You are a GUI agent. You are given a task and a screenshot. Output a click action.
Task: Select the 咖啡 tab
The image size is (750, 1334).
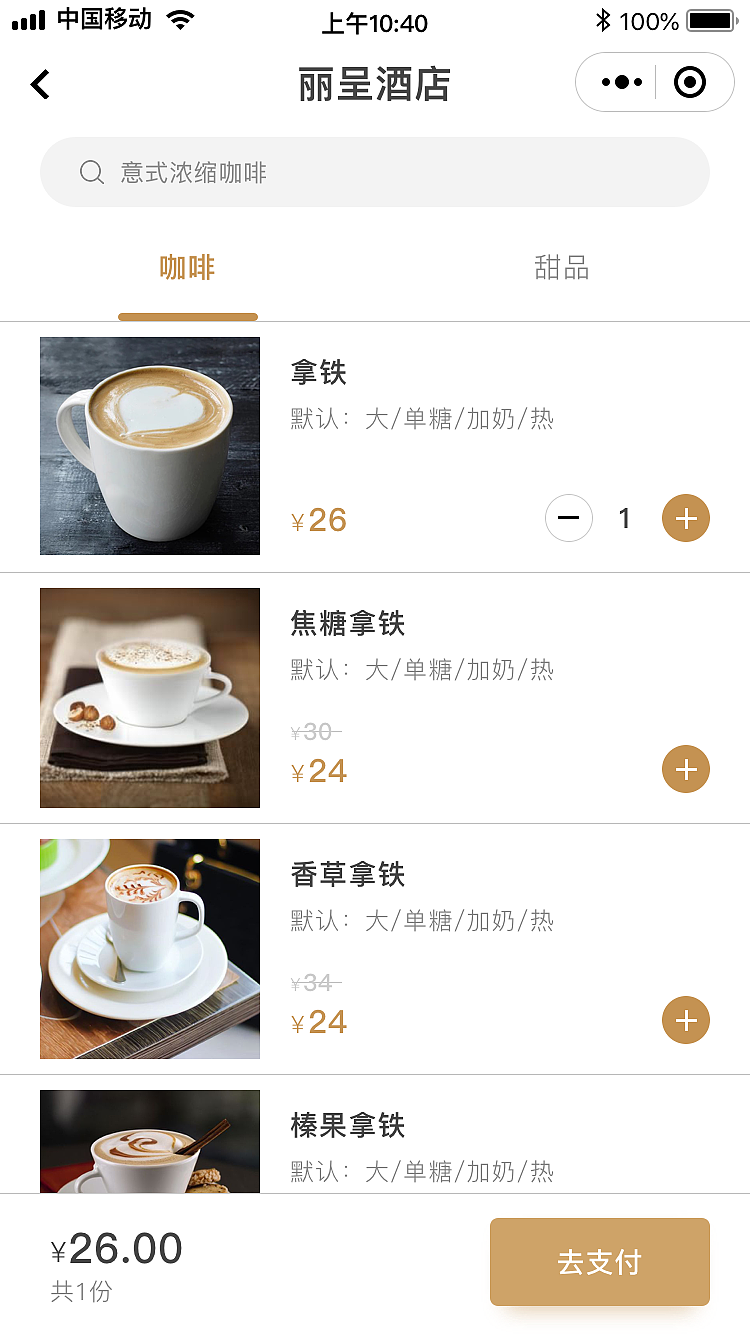pyautogui.click(x=187, y=268)
